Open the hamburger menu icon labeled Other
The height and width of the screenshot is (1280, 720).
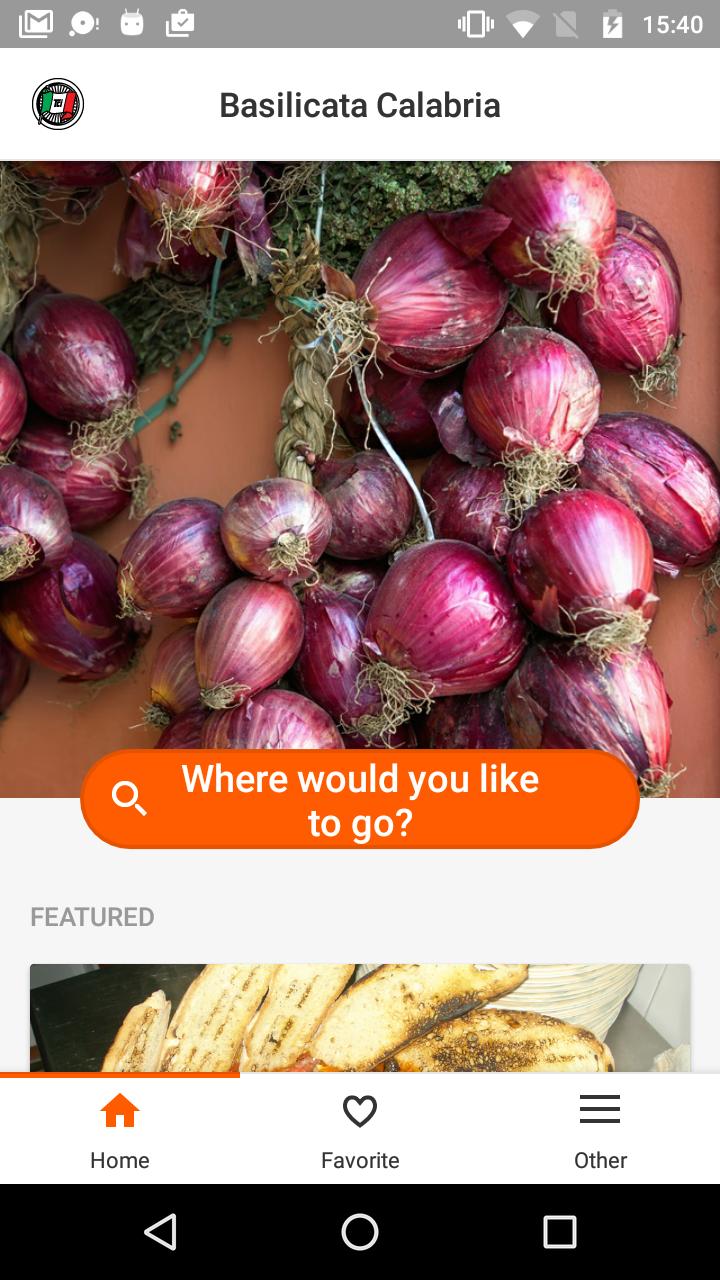tap(600, 1108)
